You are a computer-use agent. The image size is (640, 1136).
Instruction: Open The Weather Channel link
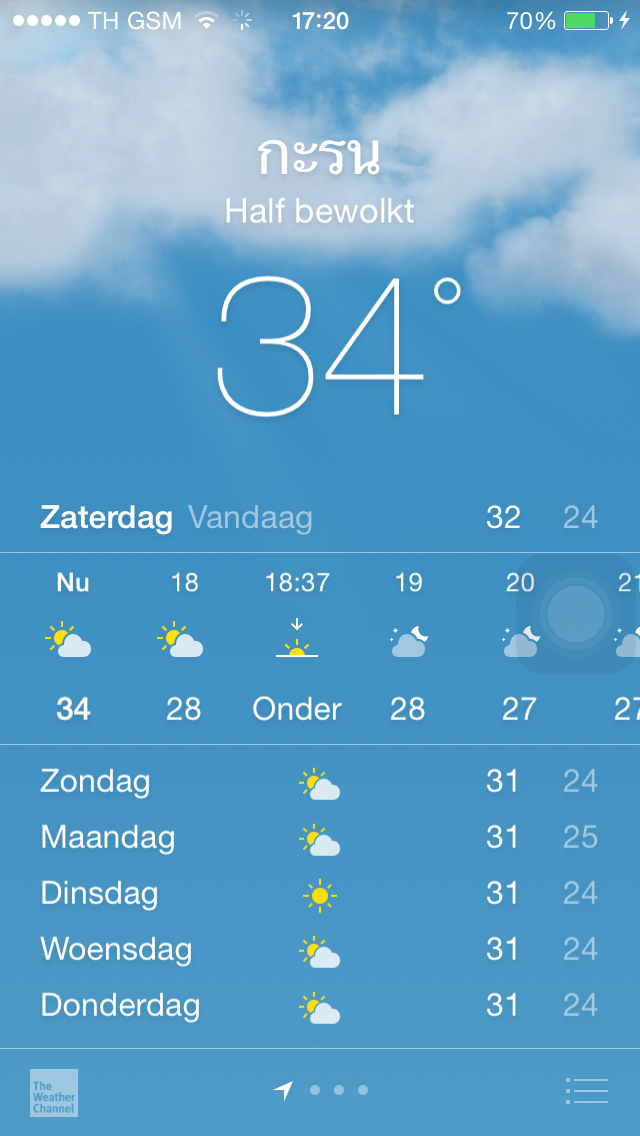[x=54, y=1093]
